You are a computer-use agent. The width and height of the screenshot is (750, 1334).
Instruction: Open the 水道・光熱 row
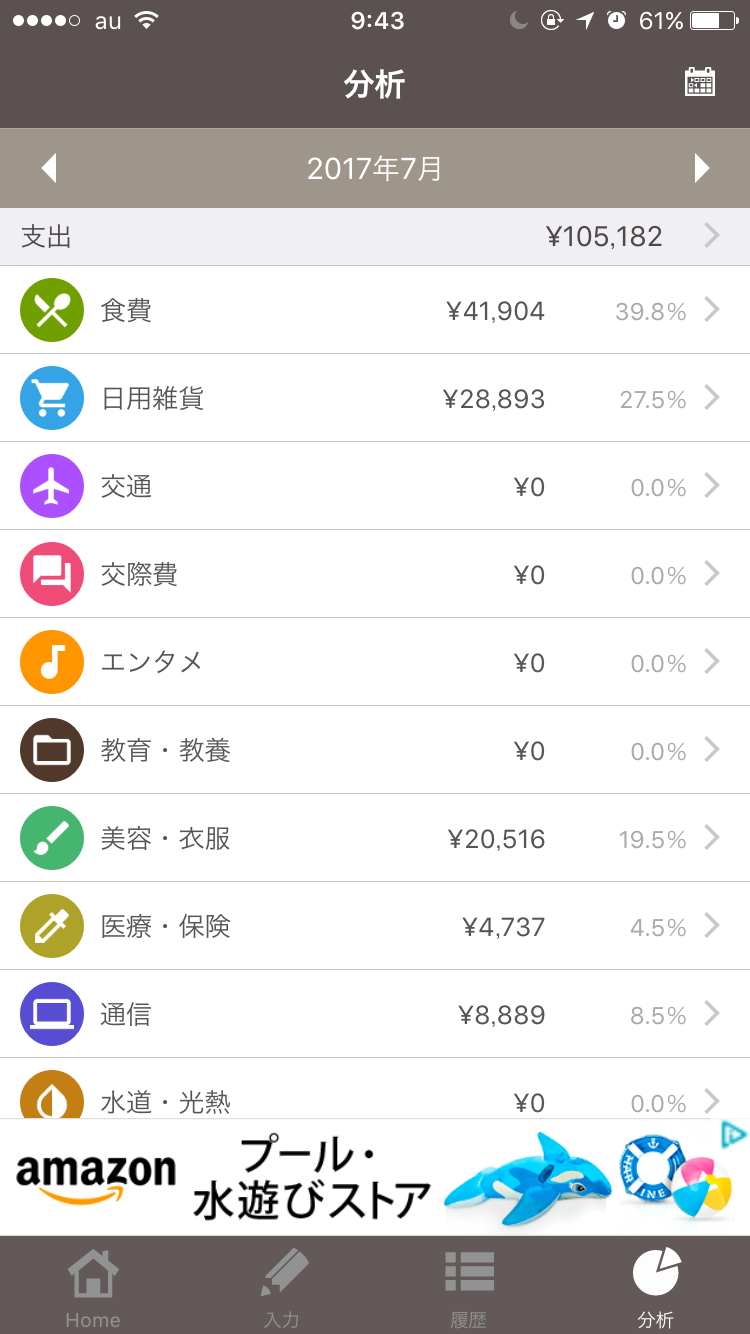click(375, 1089)
